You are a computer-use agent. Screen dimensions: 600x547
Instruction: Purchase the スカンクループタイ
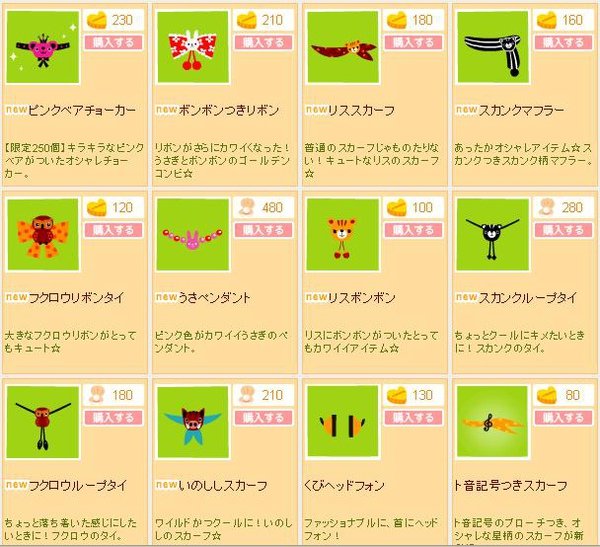pyautogui.click(x=563, y=230)
